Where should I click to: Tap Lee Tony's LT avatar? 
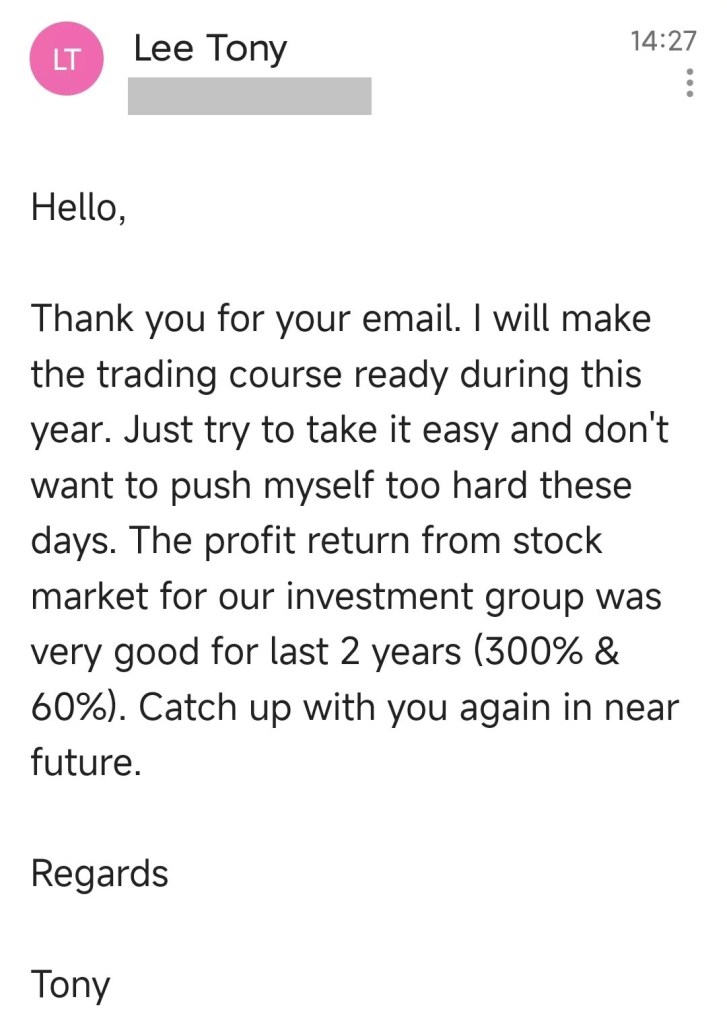(66, 60)
